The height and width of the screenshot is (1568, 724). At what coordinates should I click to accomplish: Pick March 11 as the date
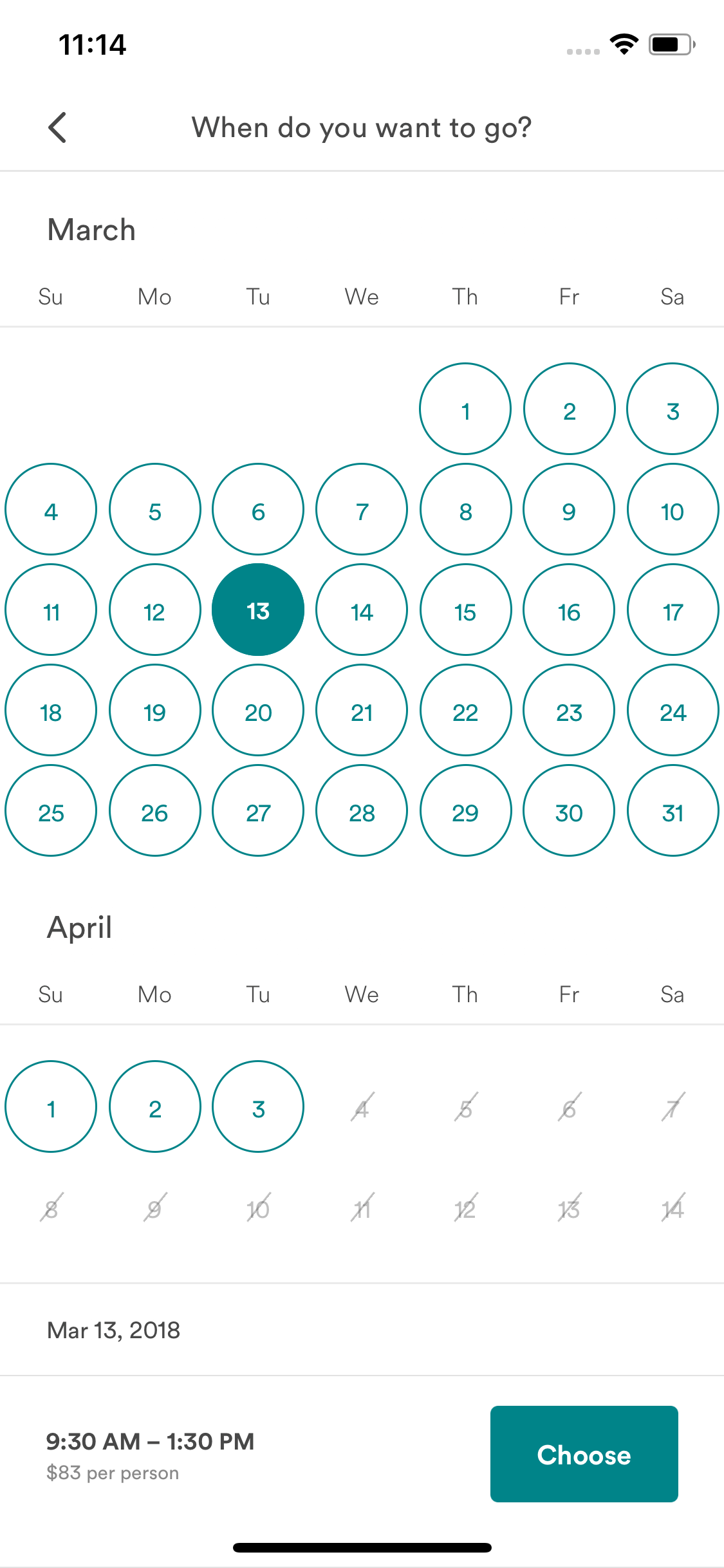pos(51,610)
